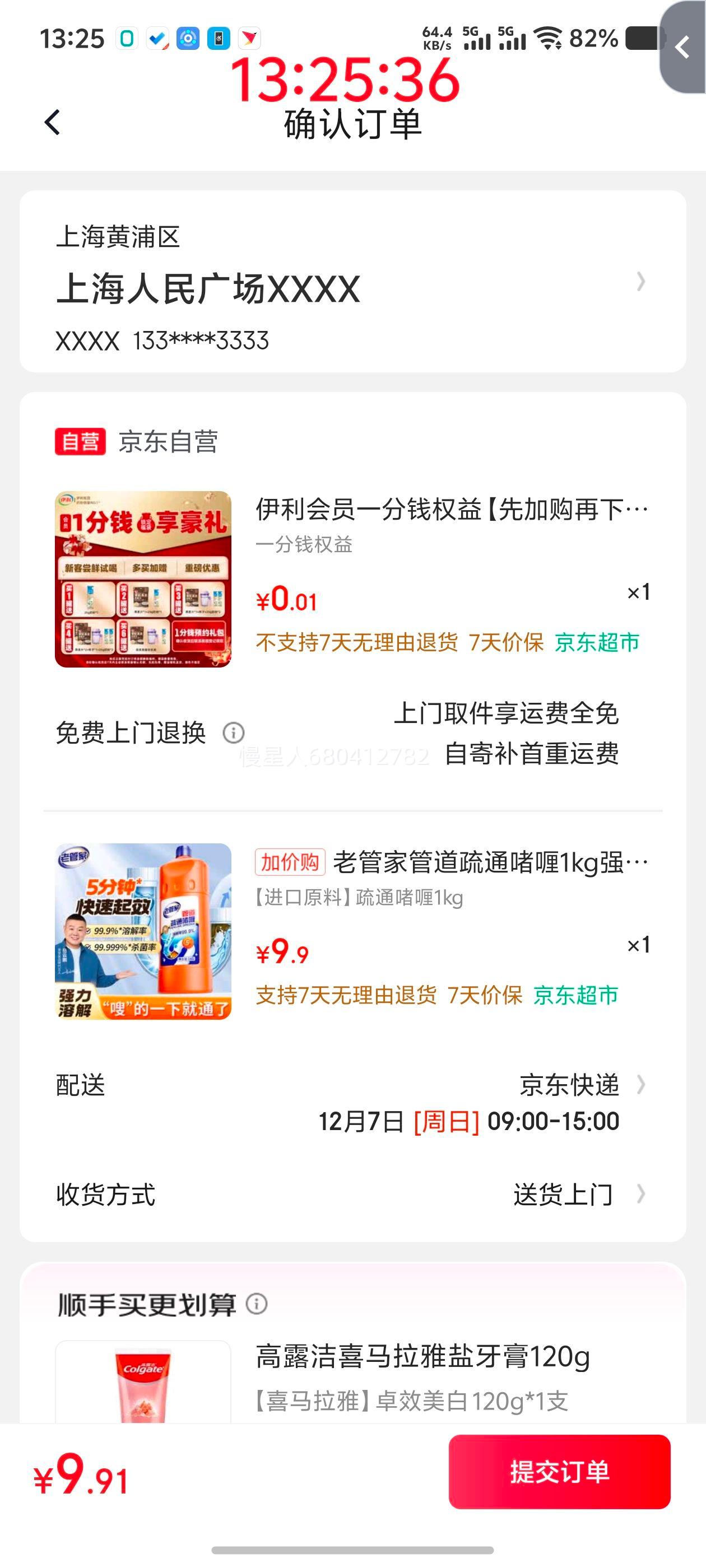Tap the red 自营 badge icon
706x1568 pixels.
(x=80, y=444)
